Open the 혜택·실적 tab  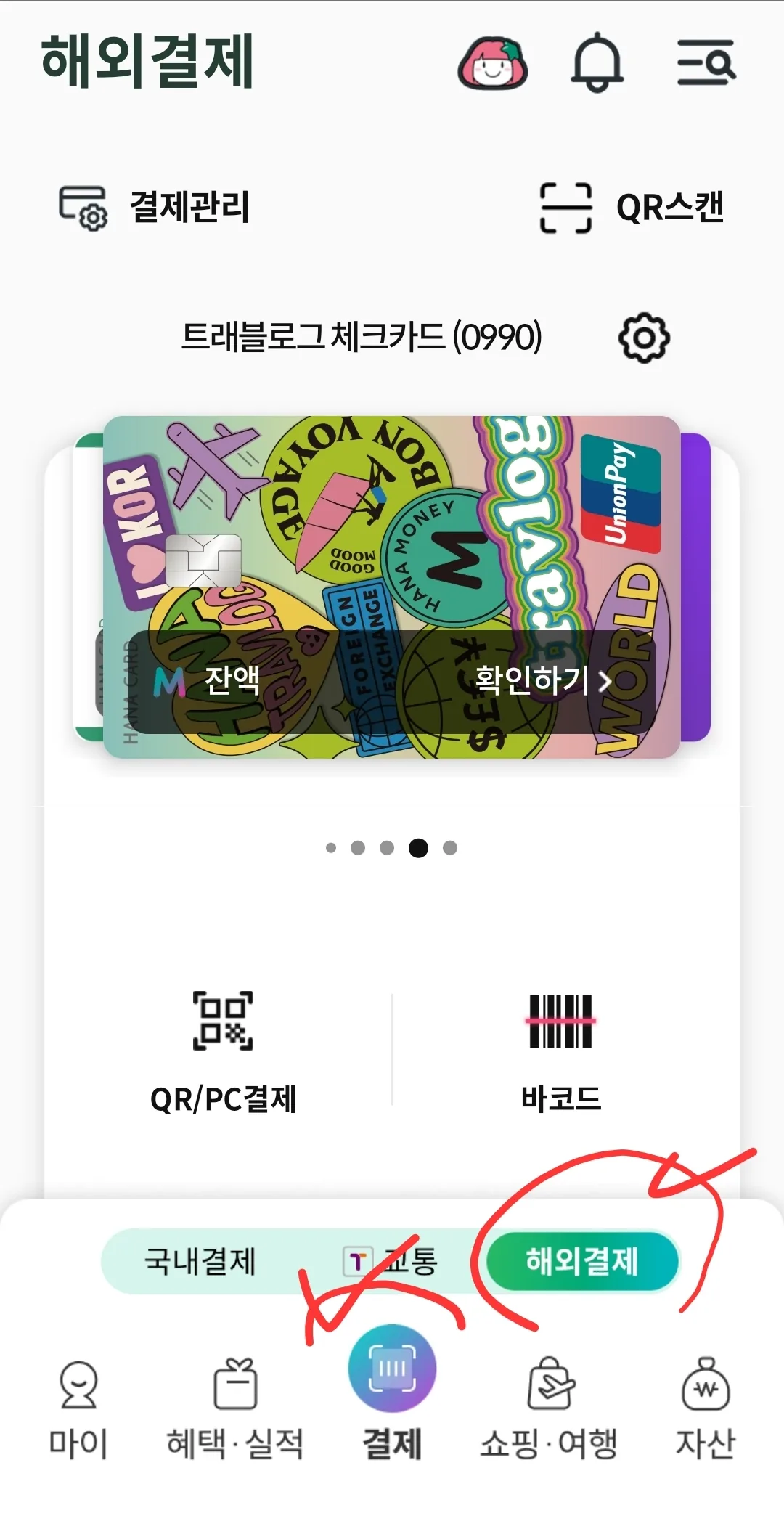(x=235, y=1410)
